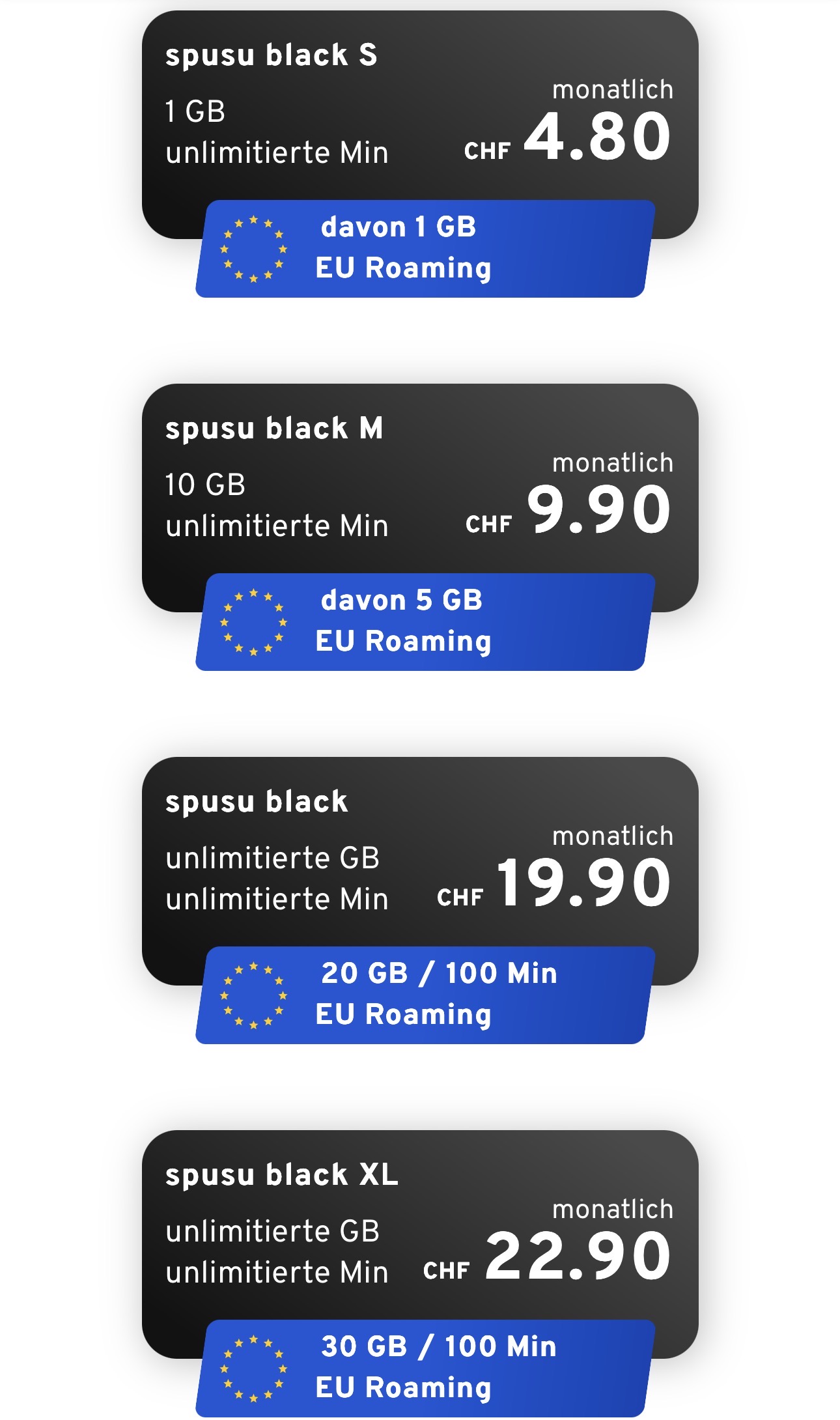Open the spusu black S tariff card

[x=420, y=124]
